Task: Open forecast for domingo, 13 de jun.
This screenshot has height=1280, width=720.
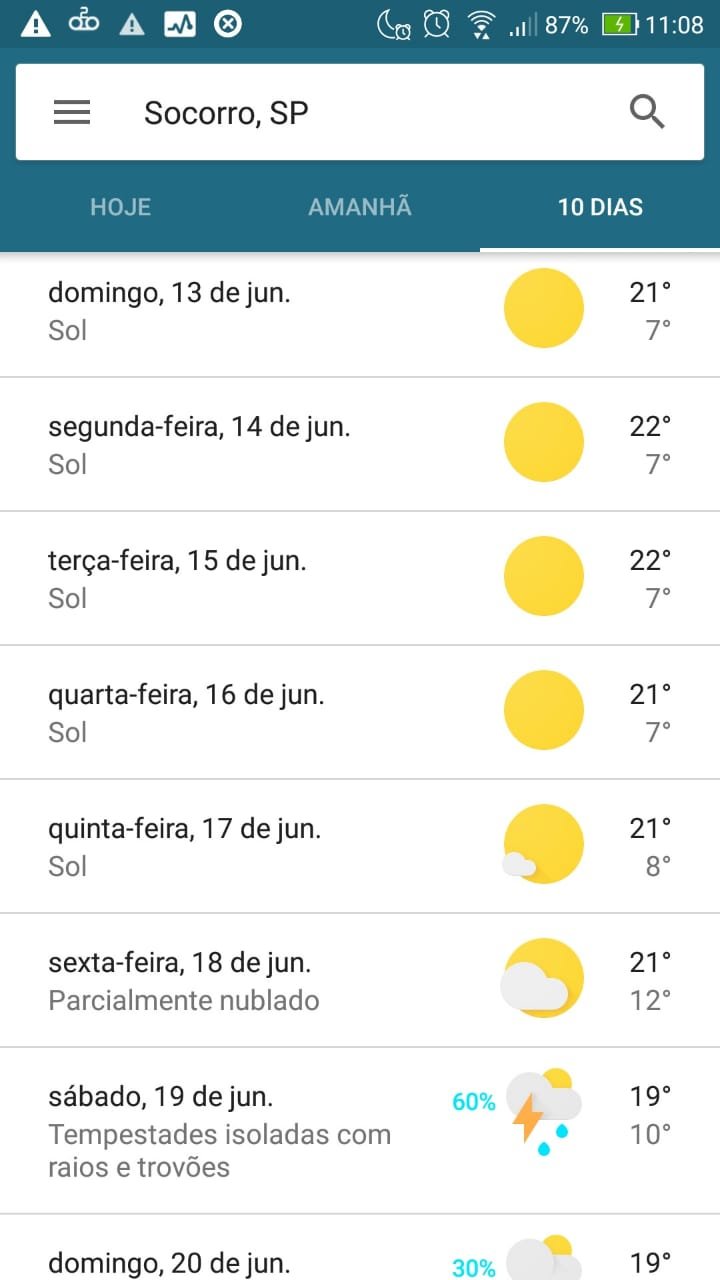Action: coord(360,314)
